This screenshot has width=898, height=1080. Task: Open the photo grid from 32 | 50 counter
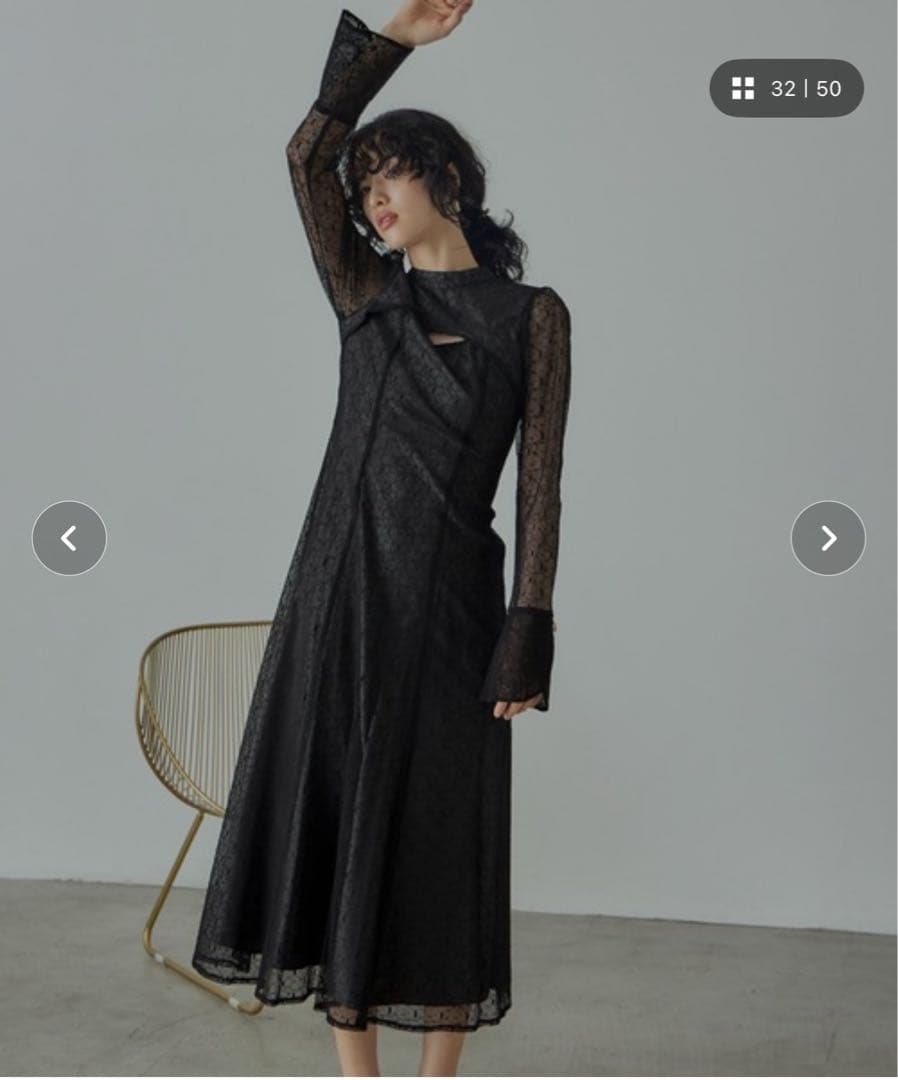coord(786,88)
